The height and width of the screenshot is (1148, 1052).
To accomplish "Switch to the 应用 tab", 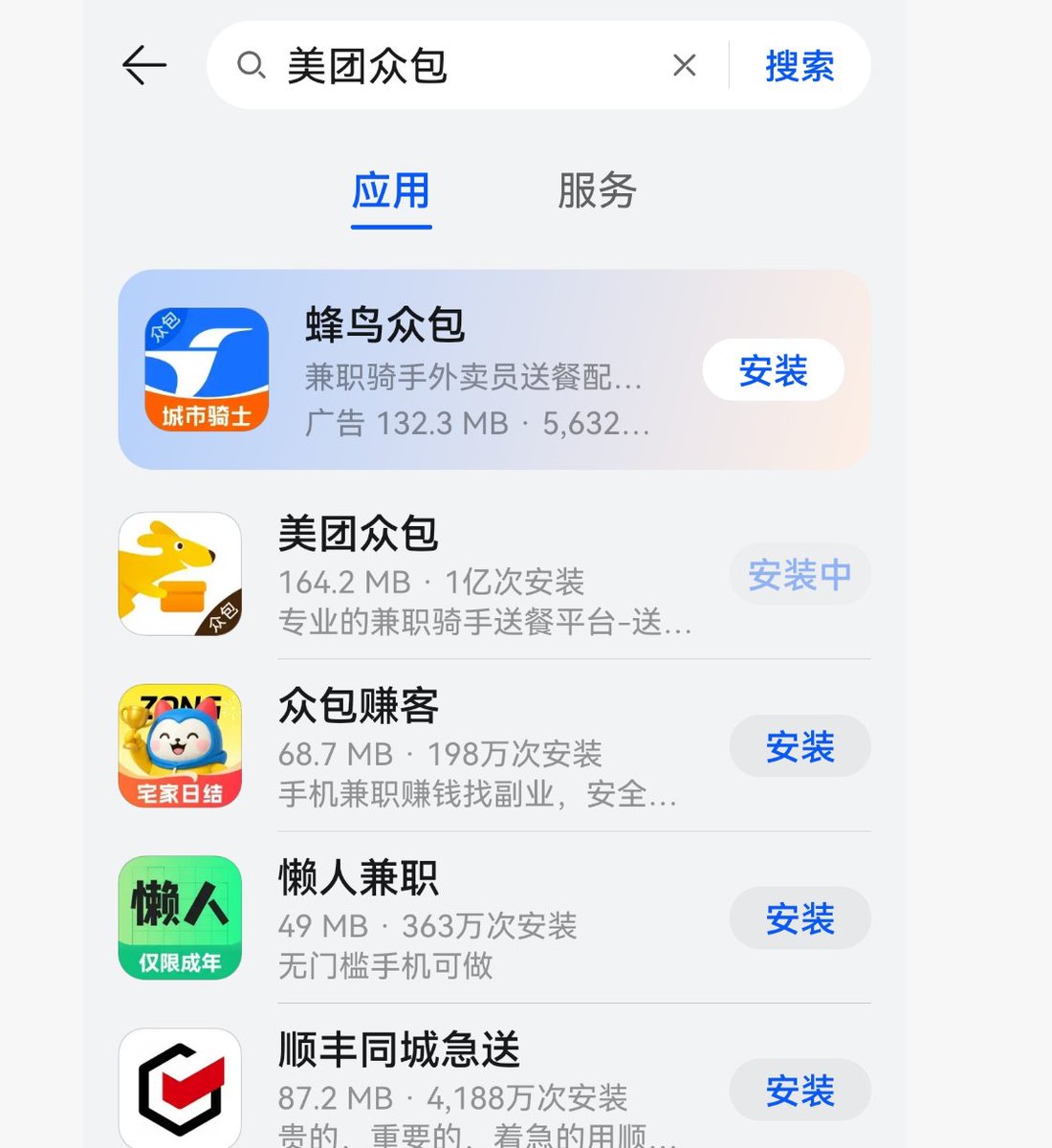I will click(x=390, y=191).
